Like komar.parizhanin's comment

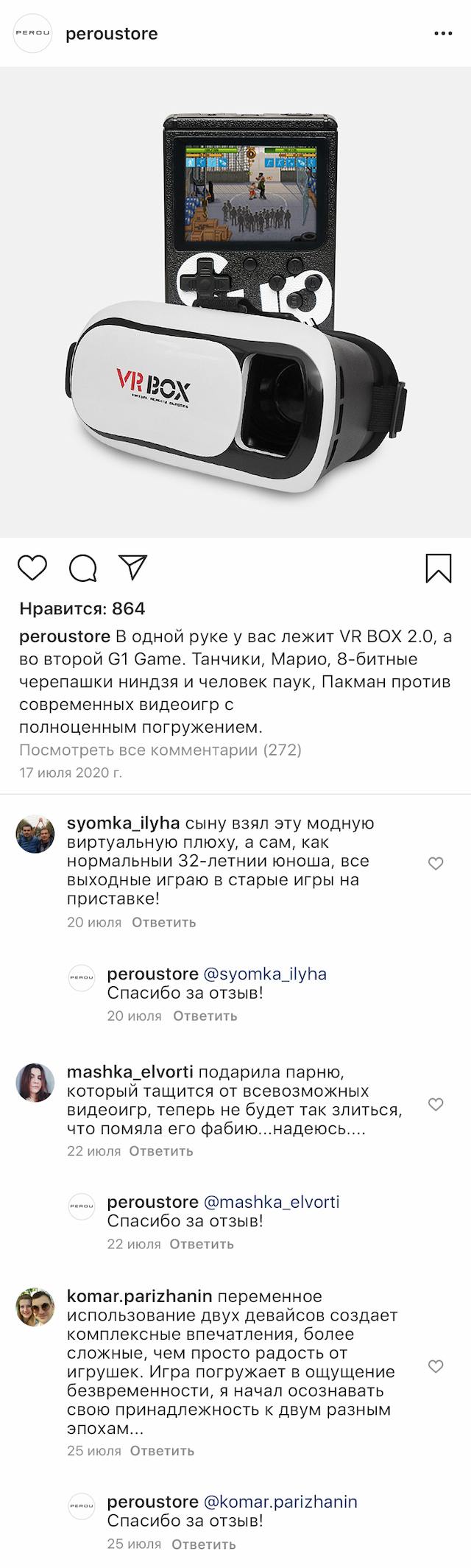coord(436,1366)
